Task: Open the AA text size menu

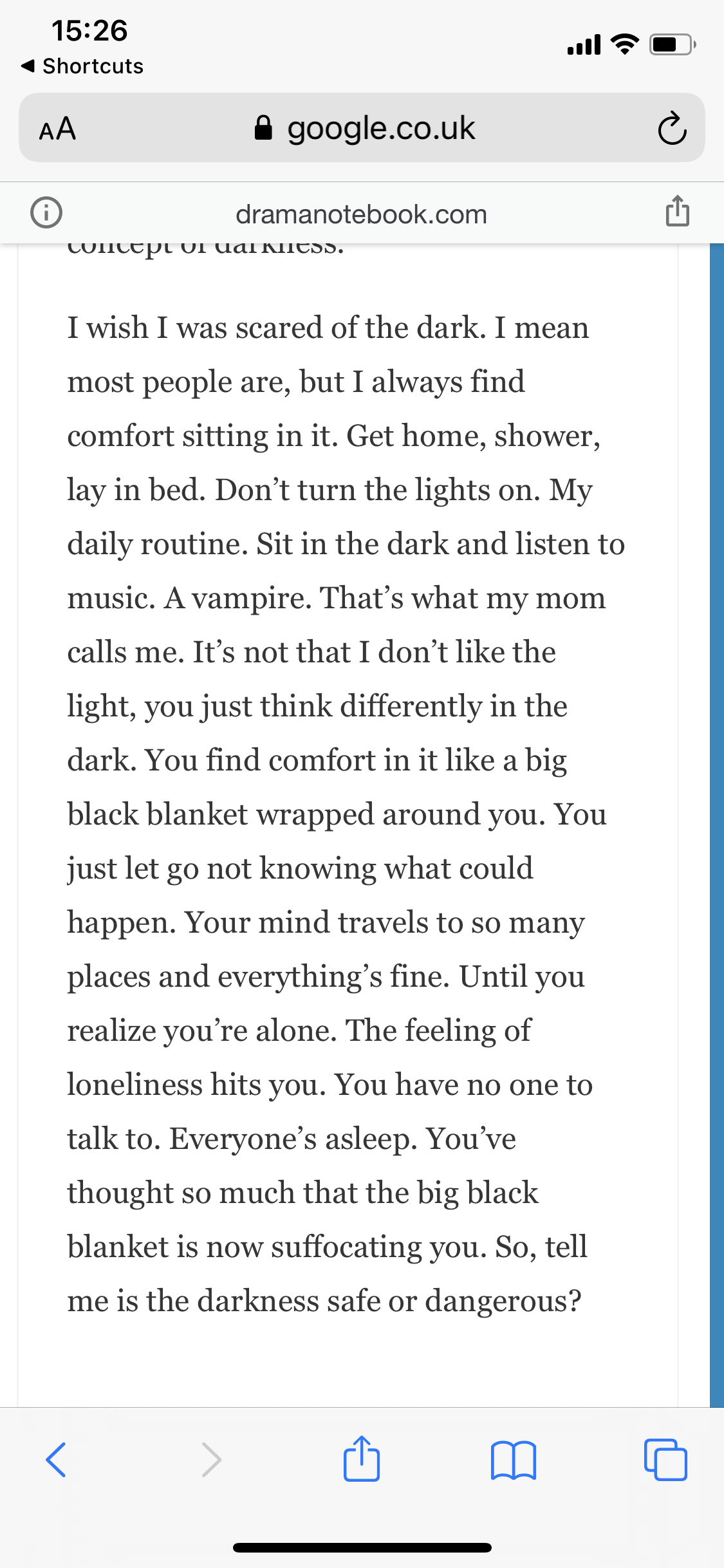Action: pyautogui.click(x=57, y=129)
